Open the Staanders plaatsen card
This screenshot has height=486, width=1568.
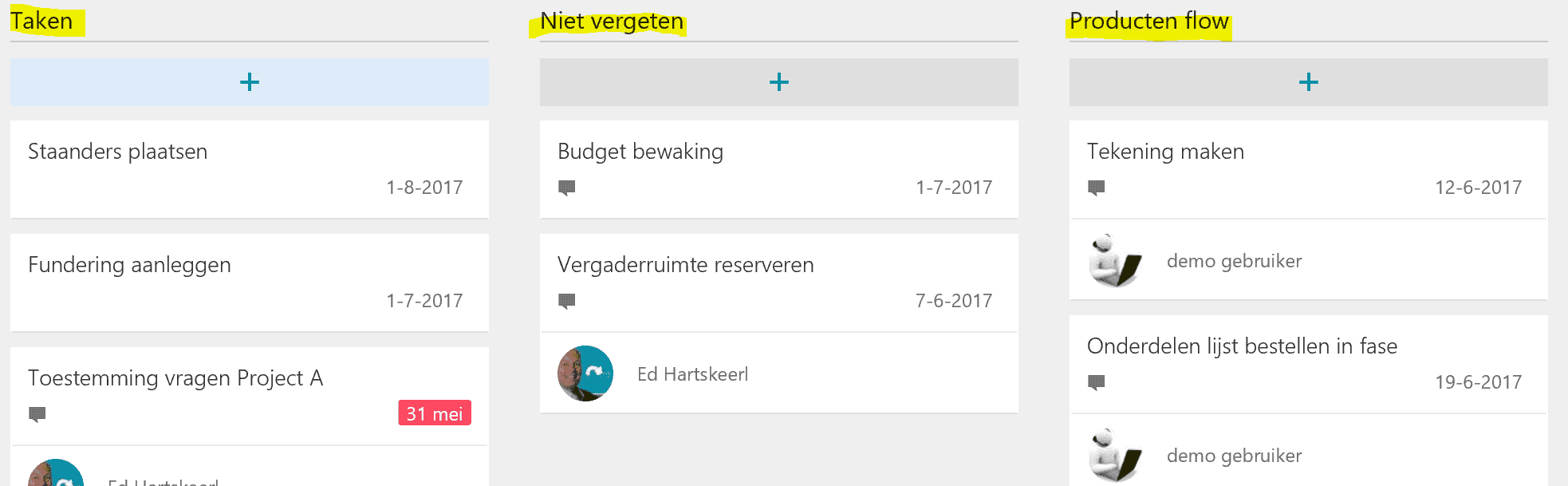pos(118,152)
